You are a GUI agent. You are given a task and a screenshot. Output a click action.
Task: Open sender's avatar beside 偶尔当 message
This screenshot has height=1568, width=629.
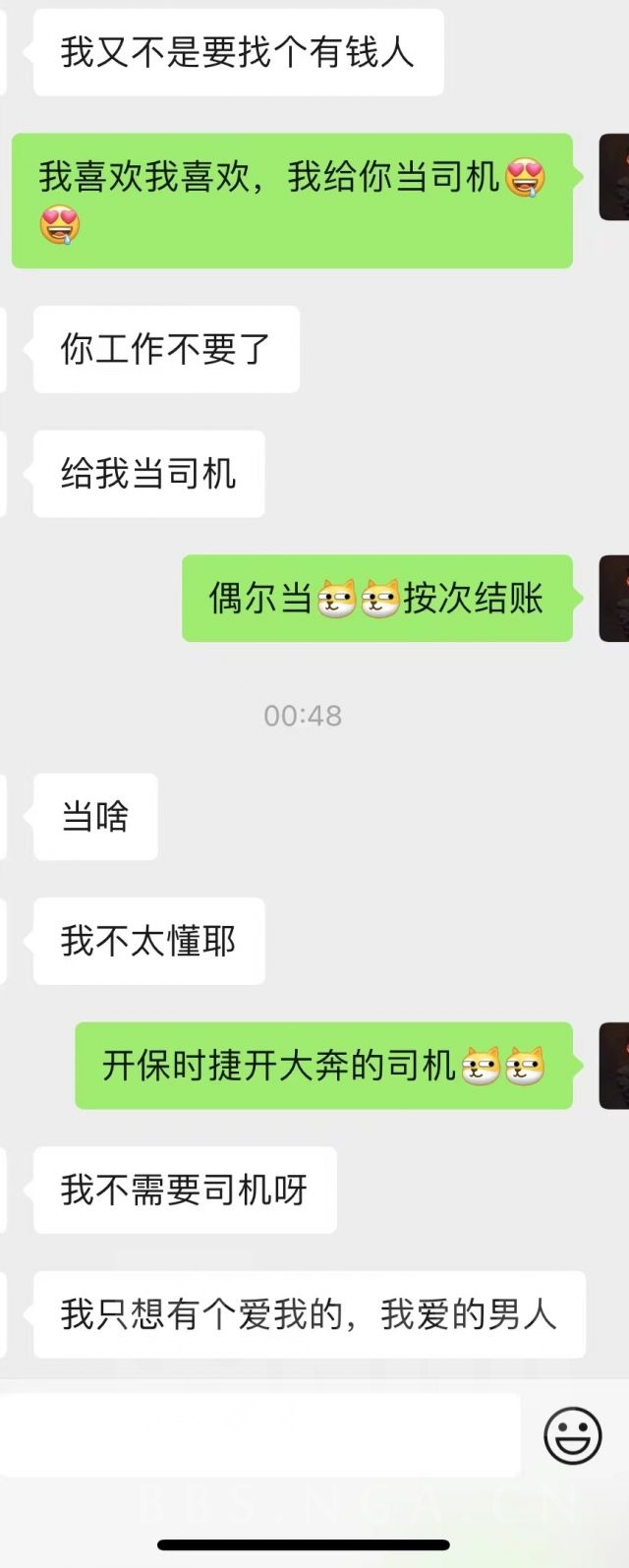[616, 599]
